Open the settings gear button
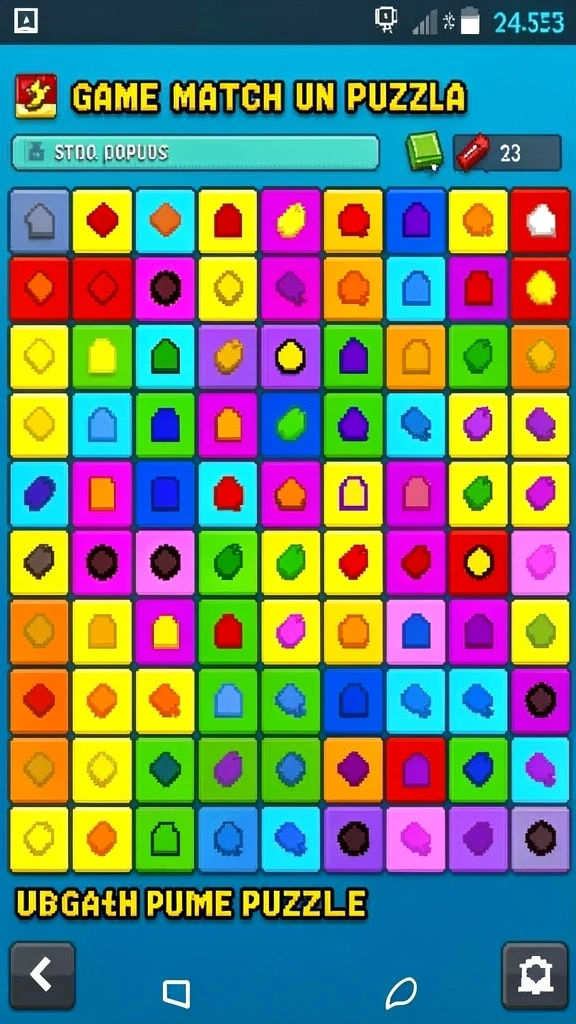This screenshot has height=1024, width=576. (534, 976)
